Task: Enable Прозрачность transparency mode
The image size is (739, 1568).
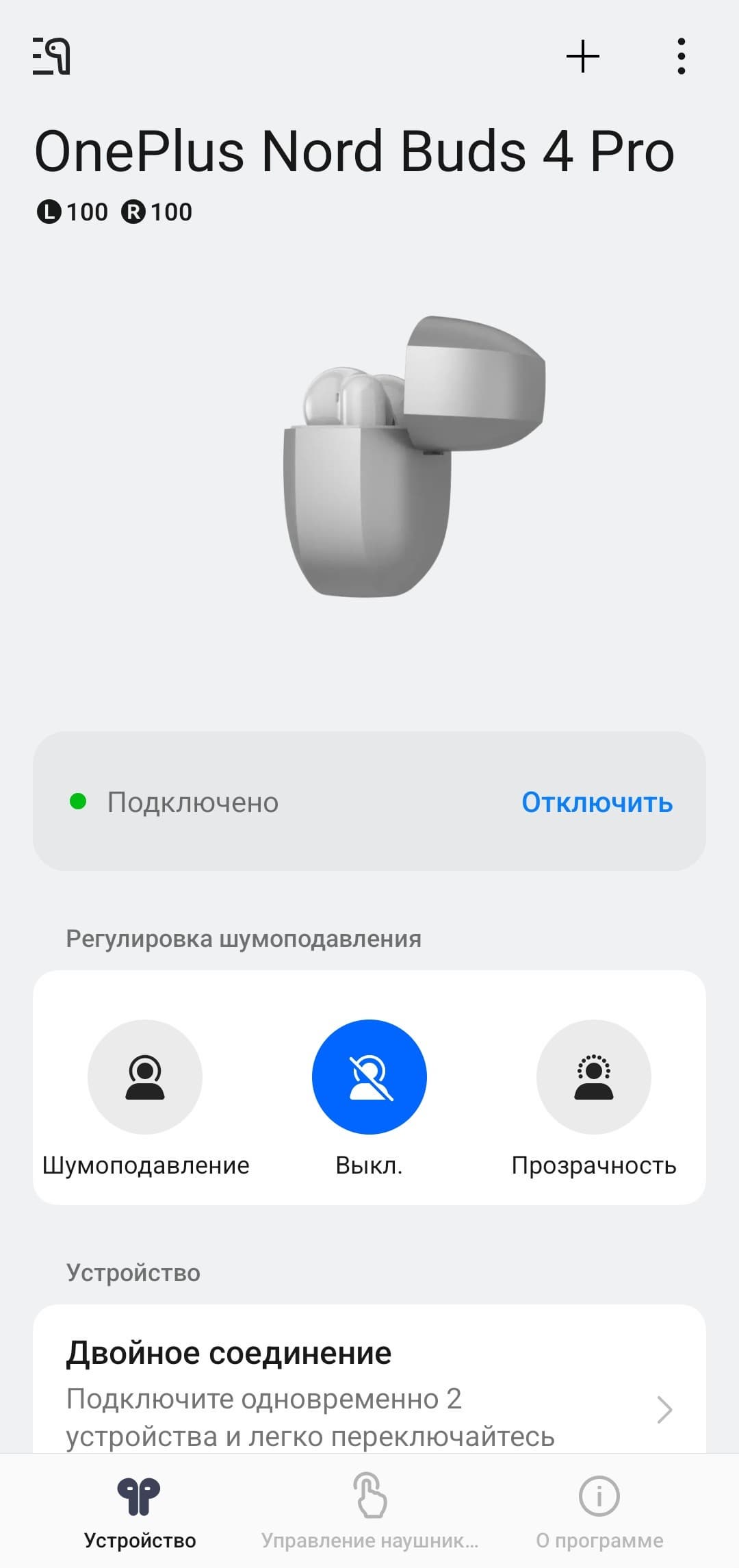Action: (593, 1077)
